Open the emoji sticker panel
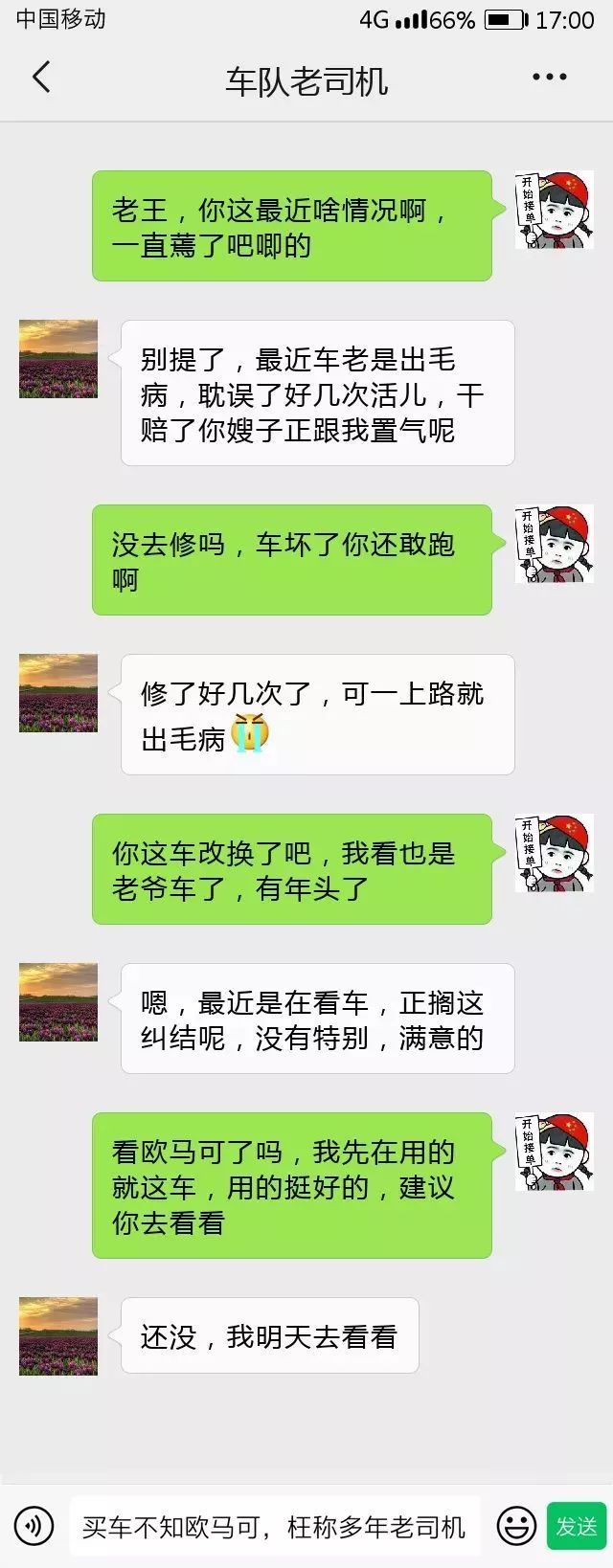The width and height of the screenshot is (613, 1568). [x=516, y=1526]
